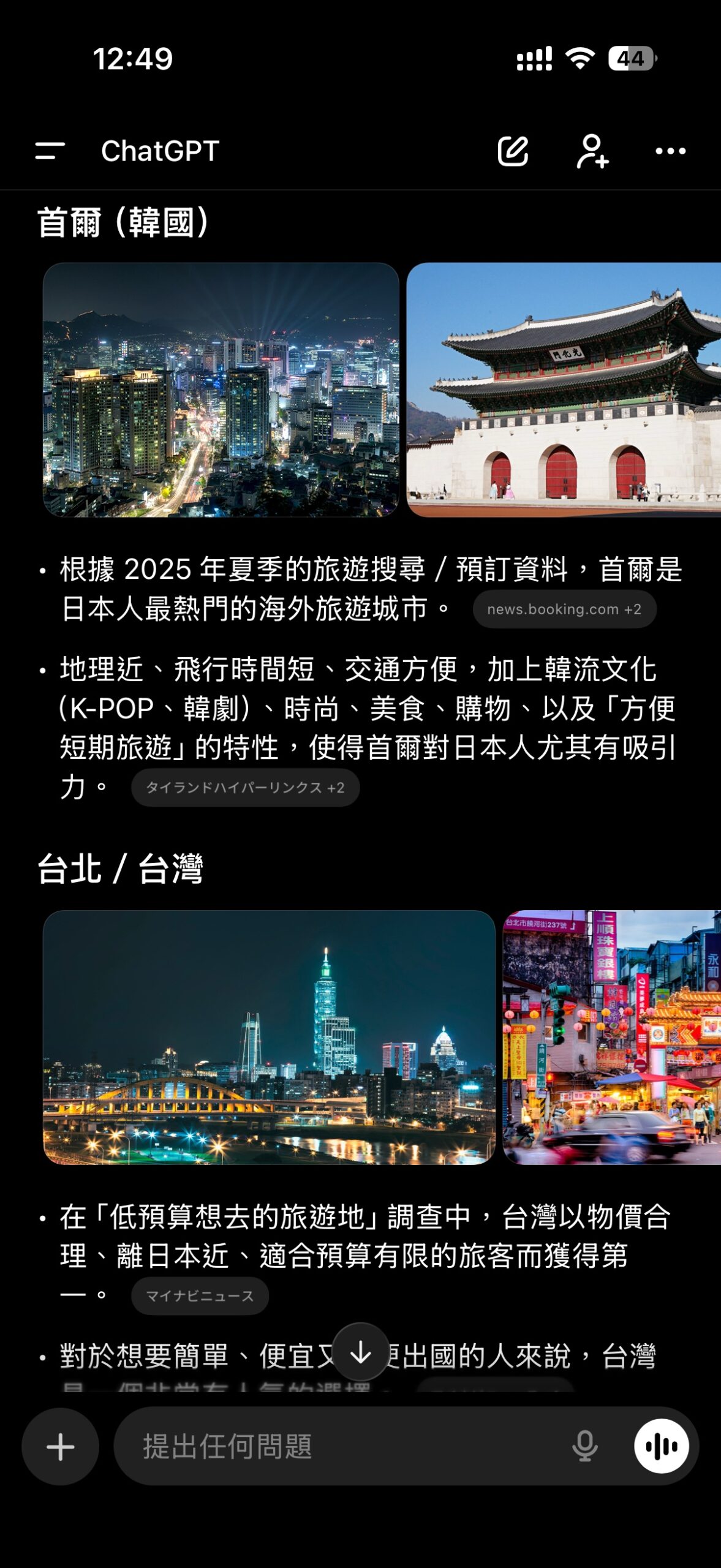The width and height of the screenshot is (721, 1568).
Task: Open the sidebar menu
Action: [x=50, y=151]
